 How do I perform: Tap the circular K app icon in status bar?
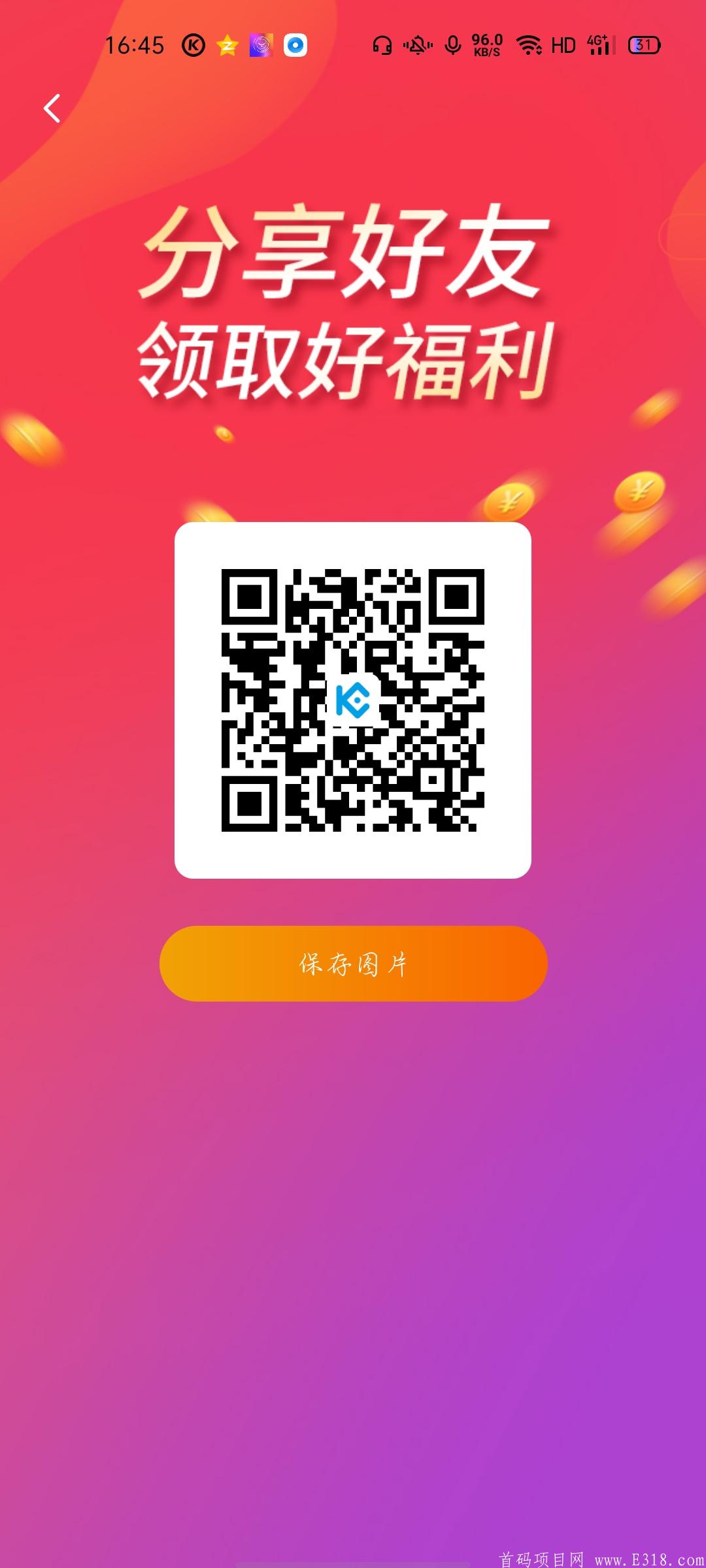pos(193,44)
